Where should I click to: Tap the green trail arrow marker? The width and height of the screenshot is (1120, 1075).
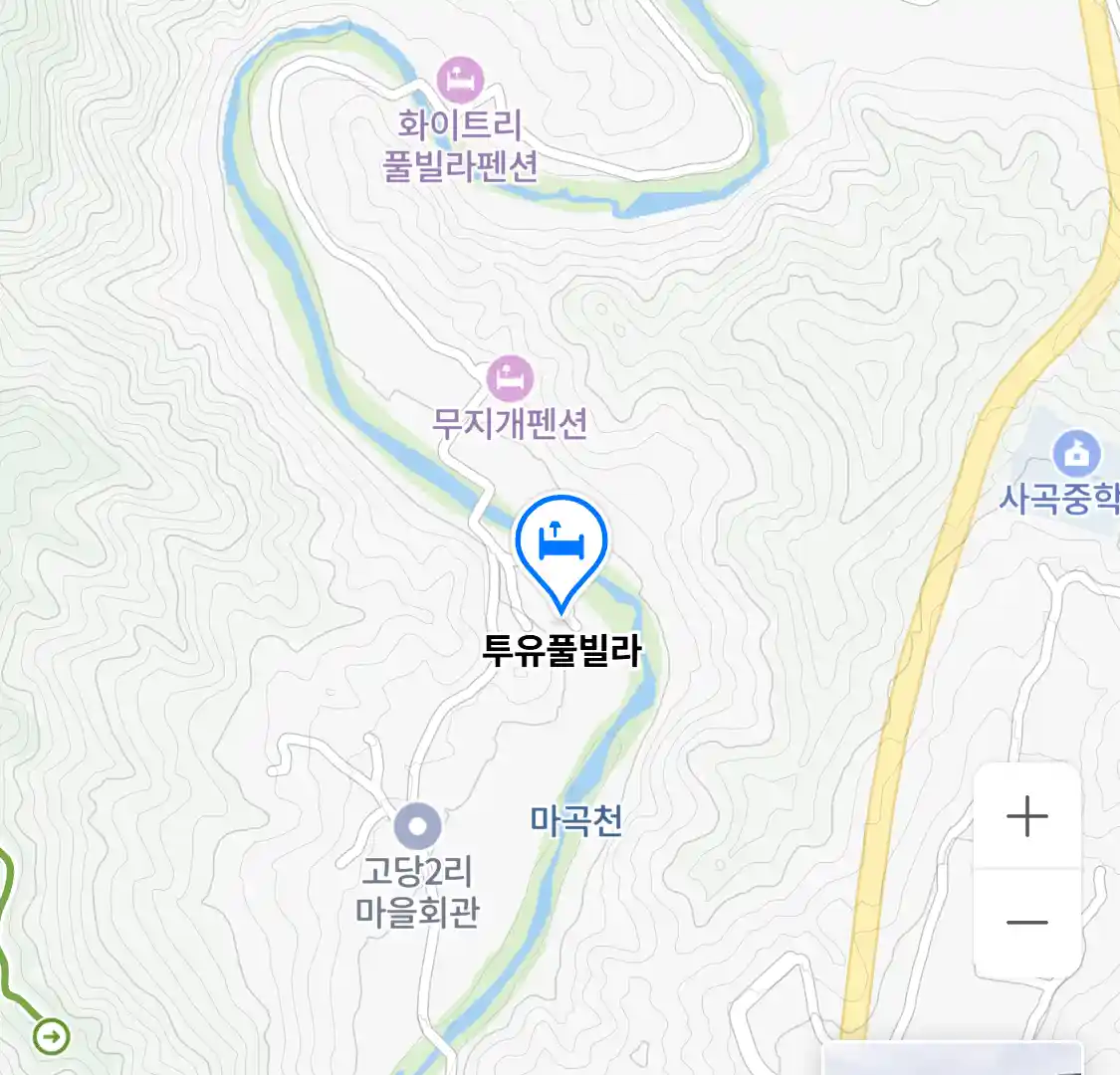51,1037
